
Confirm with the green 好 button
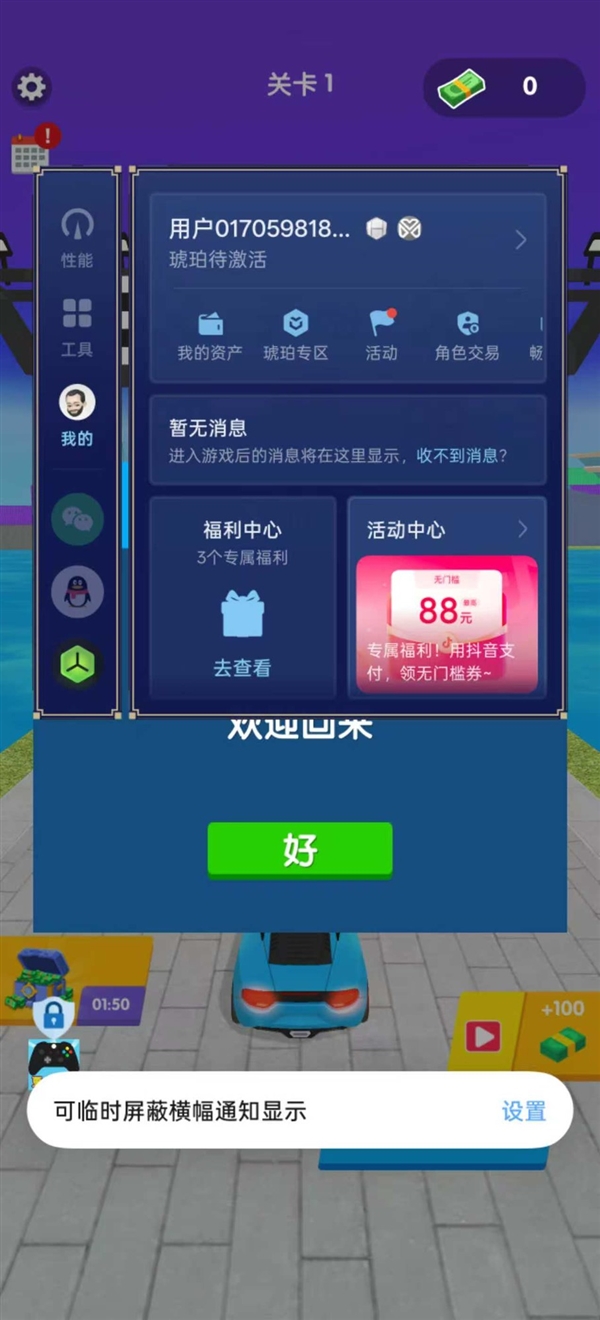pyautogui.click(x=300, y=850)
